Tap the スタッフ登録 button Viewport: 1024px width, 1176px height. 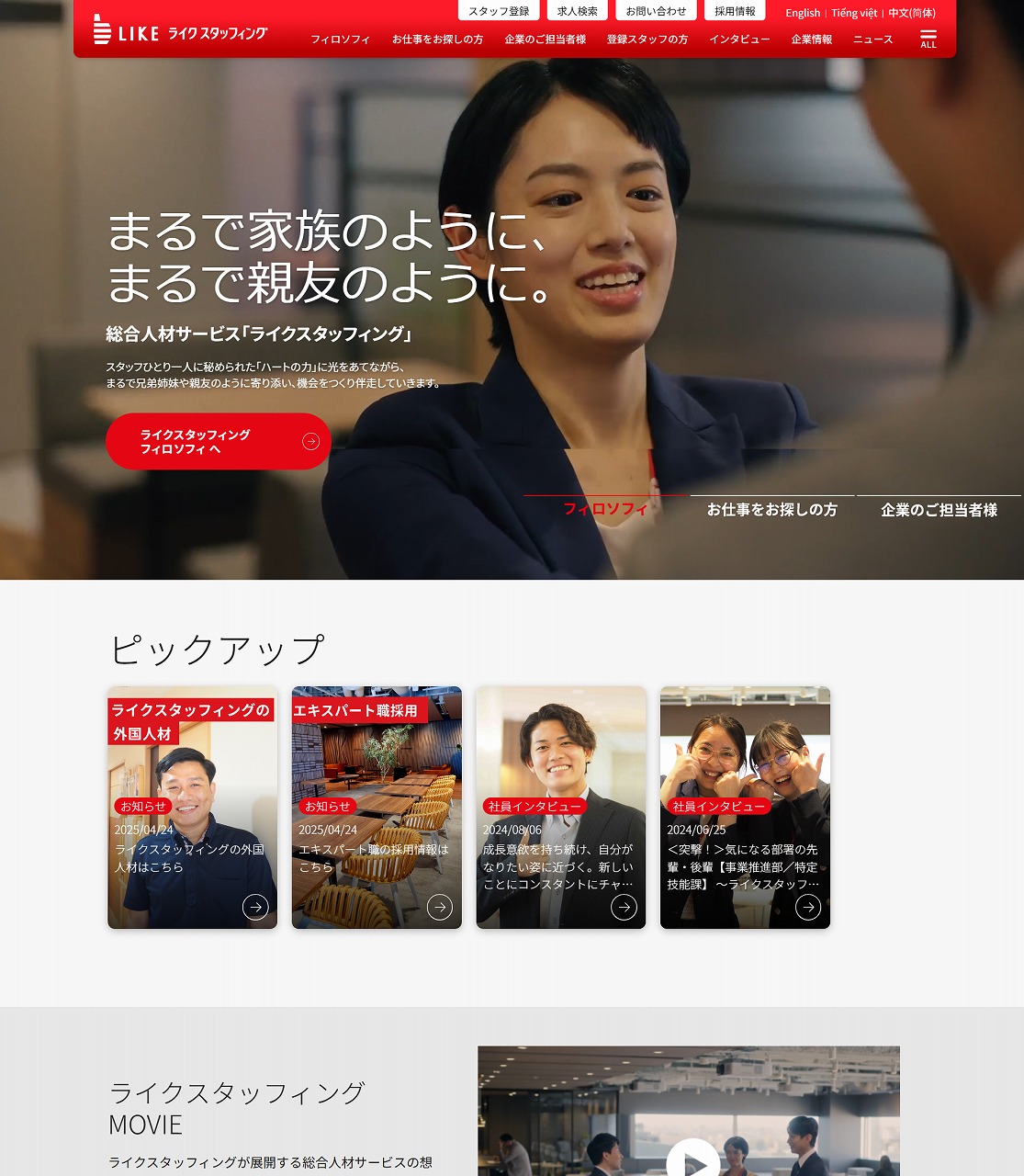pos(499,11)
